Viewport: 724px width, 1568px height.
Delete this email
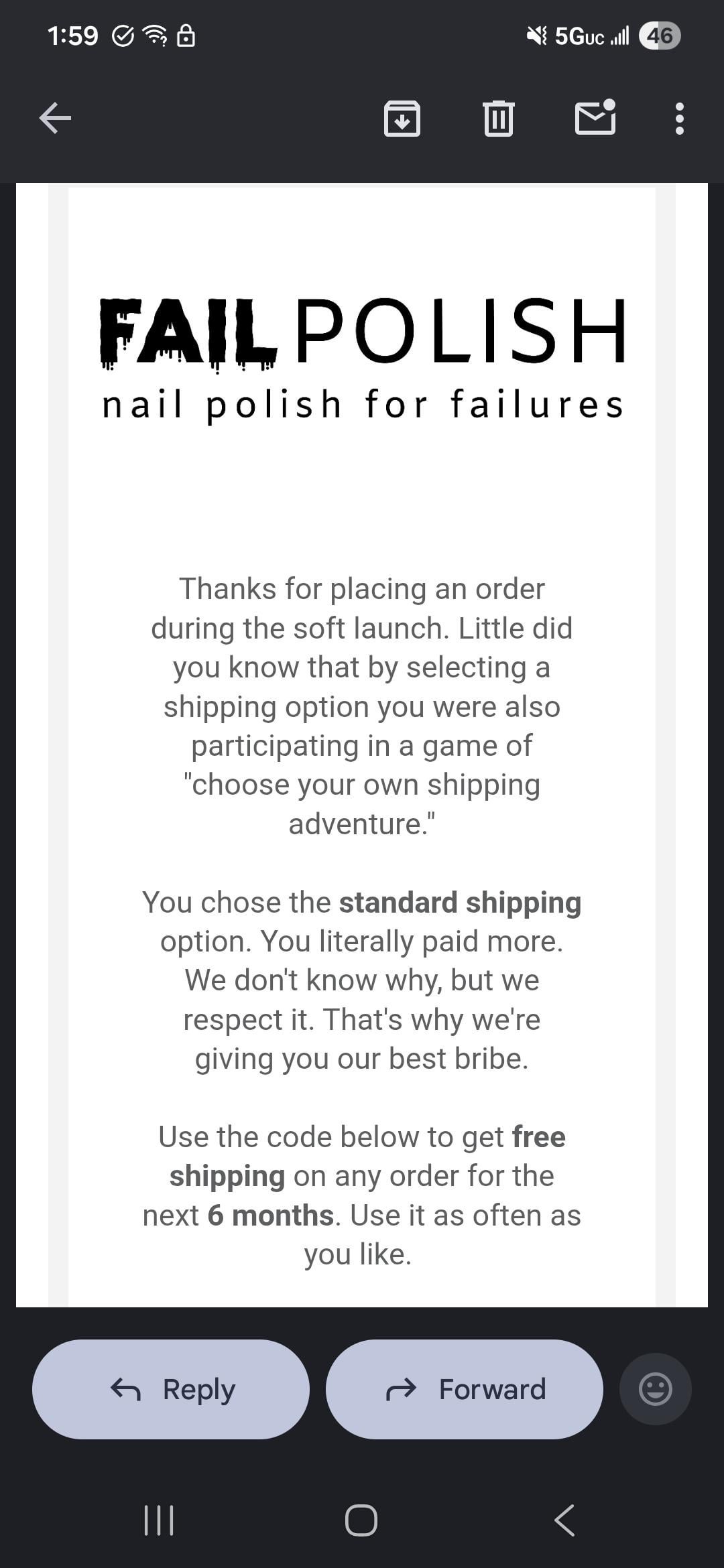(x=498, y=119)
